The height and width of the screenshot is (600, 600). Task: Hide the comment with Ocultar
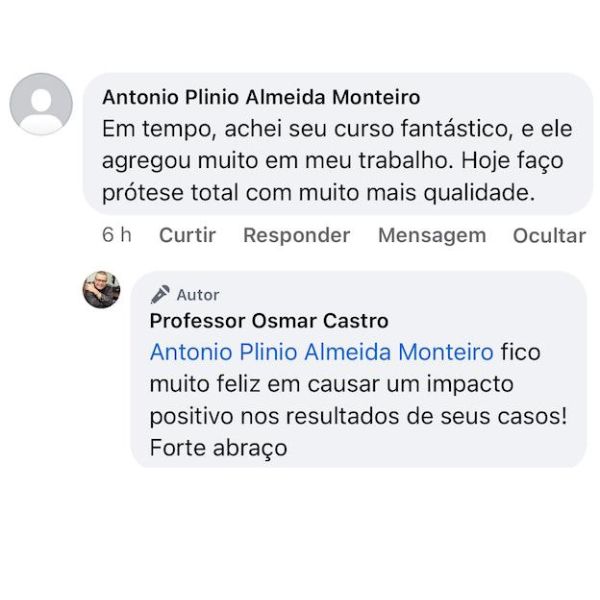click(548, 236)
